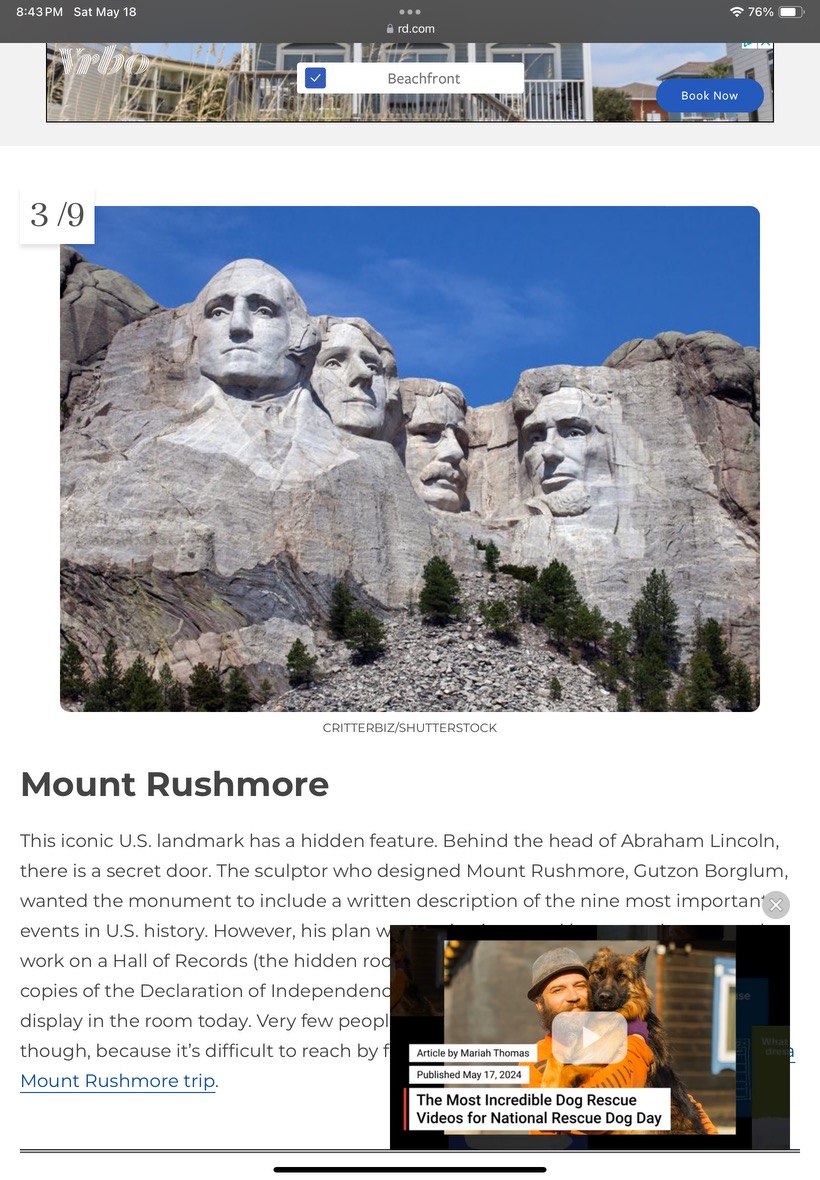Screen dimensions: 820x1180
Task: Open the ad choices icon on banner
Action: click(747, 44)
